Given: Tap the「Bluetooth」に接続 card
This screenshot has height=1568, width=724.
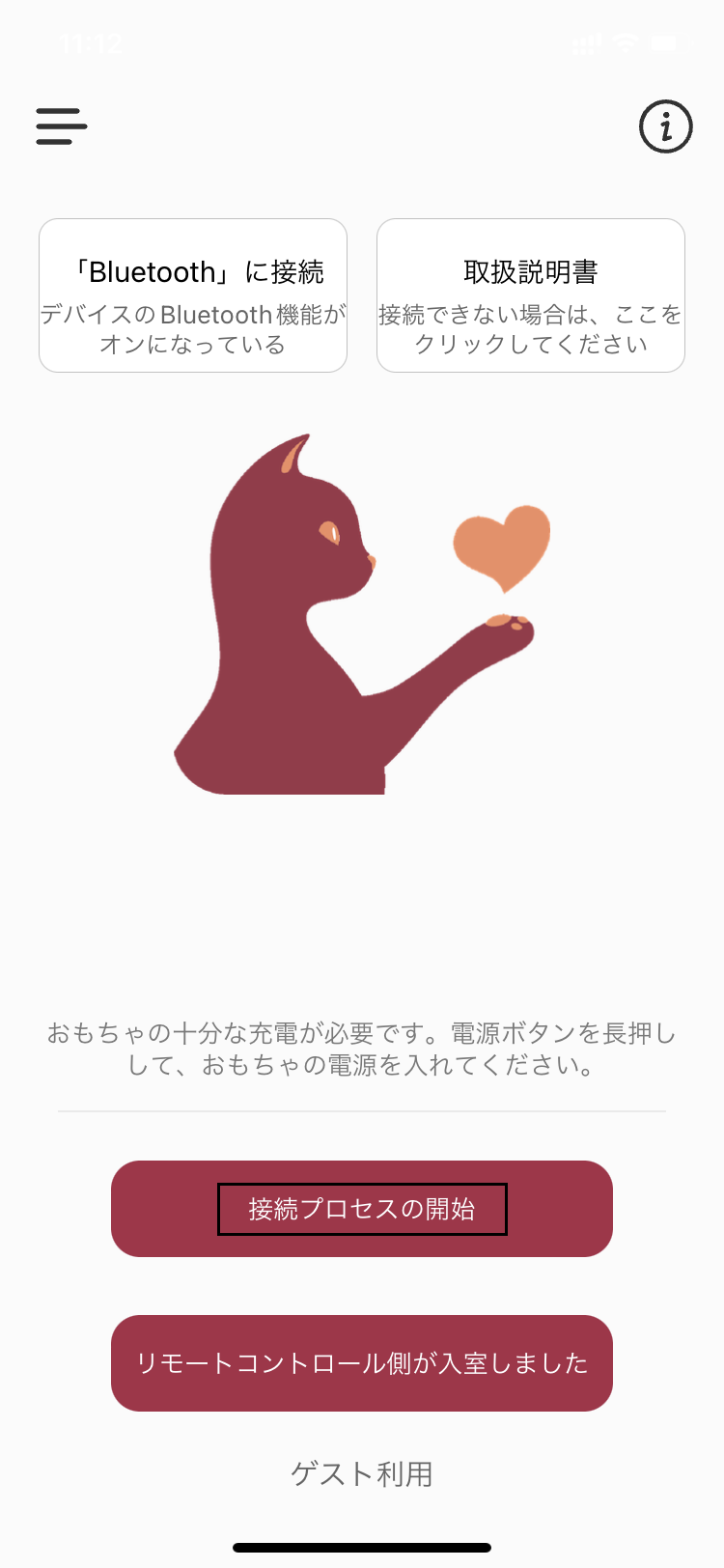Looking at the screenshot, I should [x=193, y=295].
